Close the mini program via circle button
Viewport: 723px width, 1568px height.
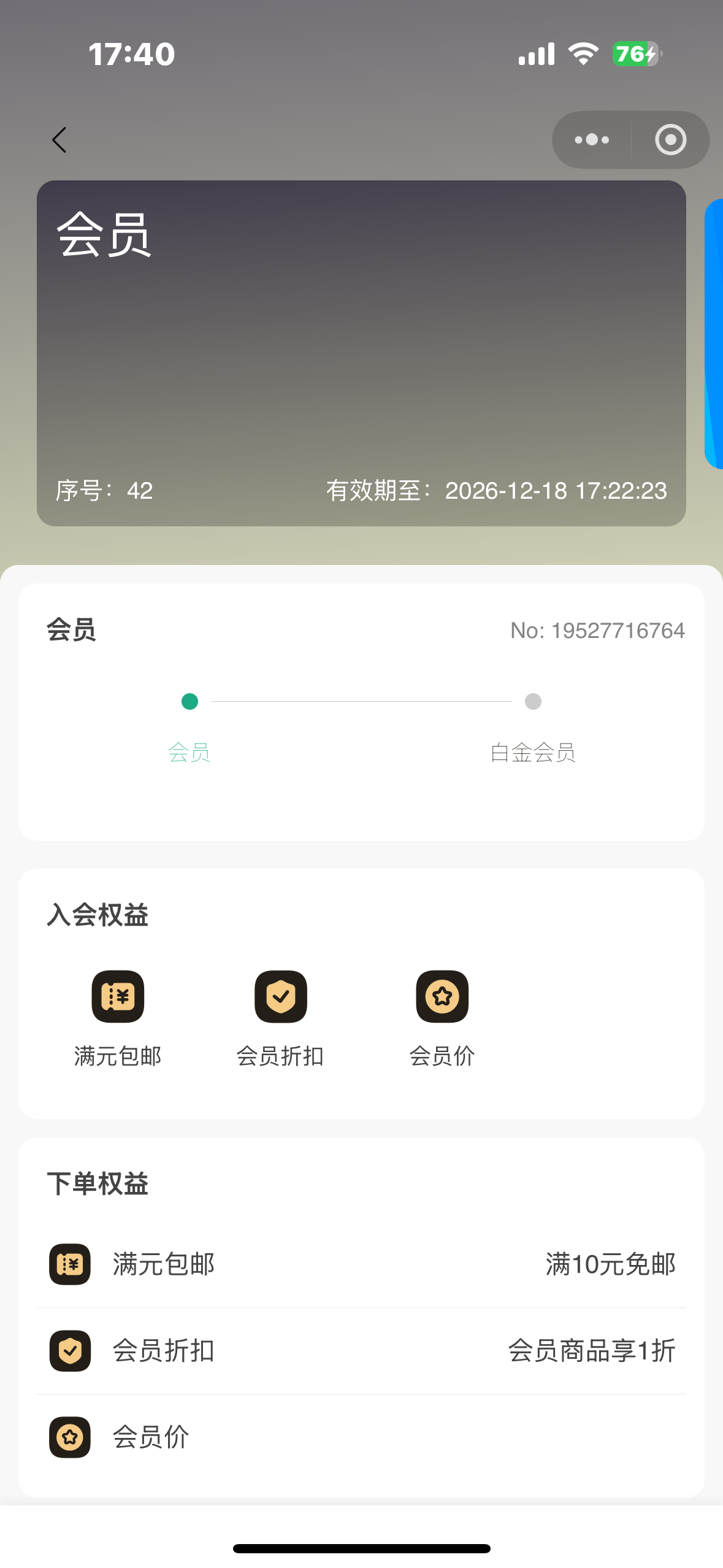(670, 140)
